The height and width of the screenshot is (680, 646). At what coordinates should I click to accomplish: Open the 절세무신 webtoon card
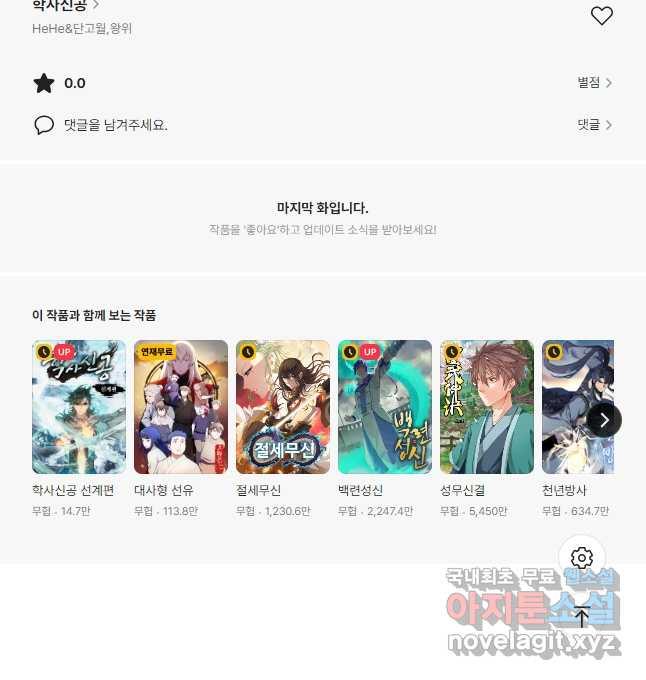[x=283, y=407]
